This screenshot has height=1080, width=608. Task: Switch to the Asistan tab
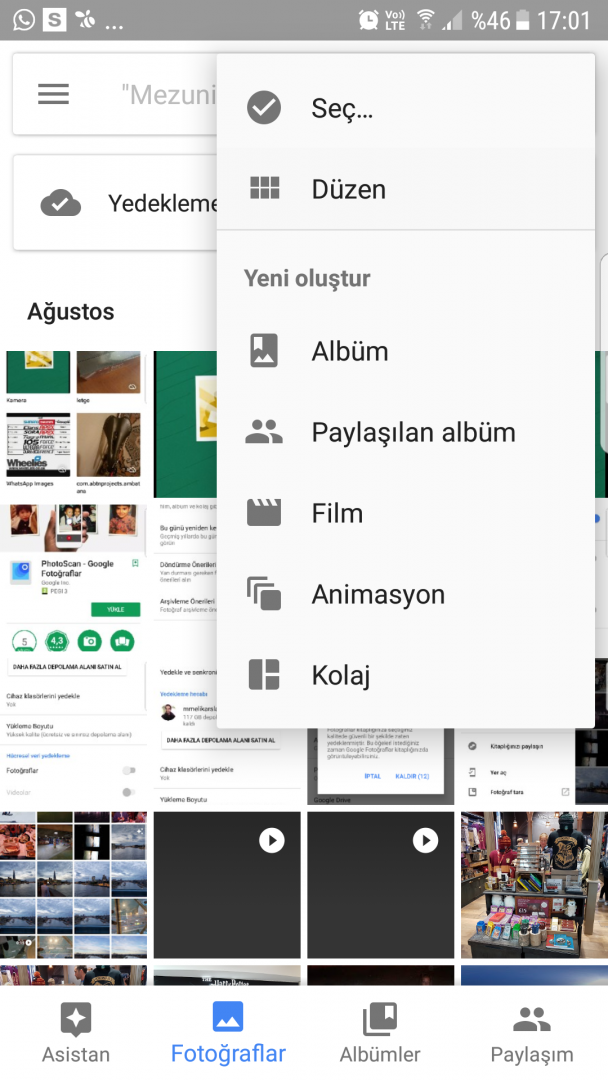(76, 1035)
